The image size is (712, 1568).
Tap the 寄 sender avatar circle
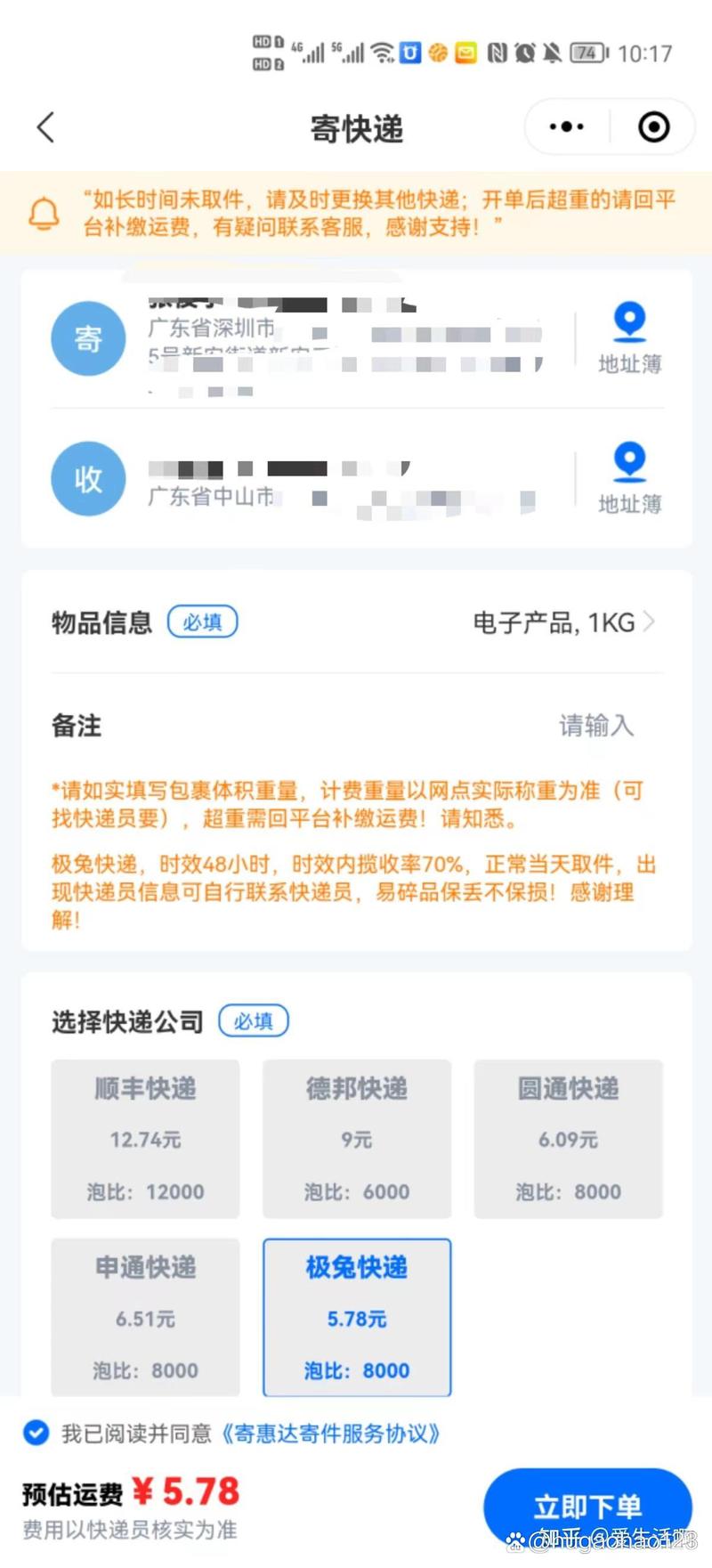(87, 338)
